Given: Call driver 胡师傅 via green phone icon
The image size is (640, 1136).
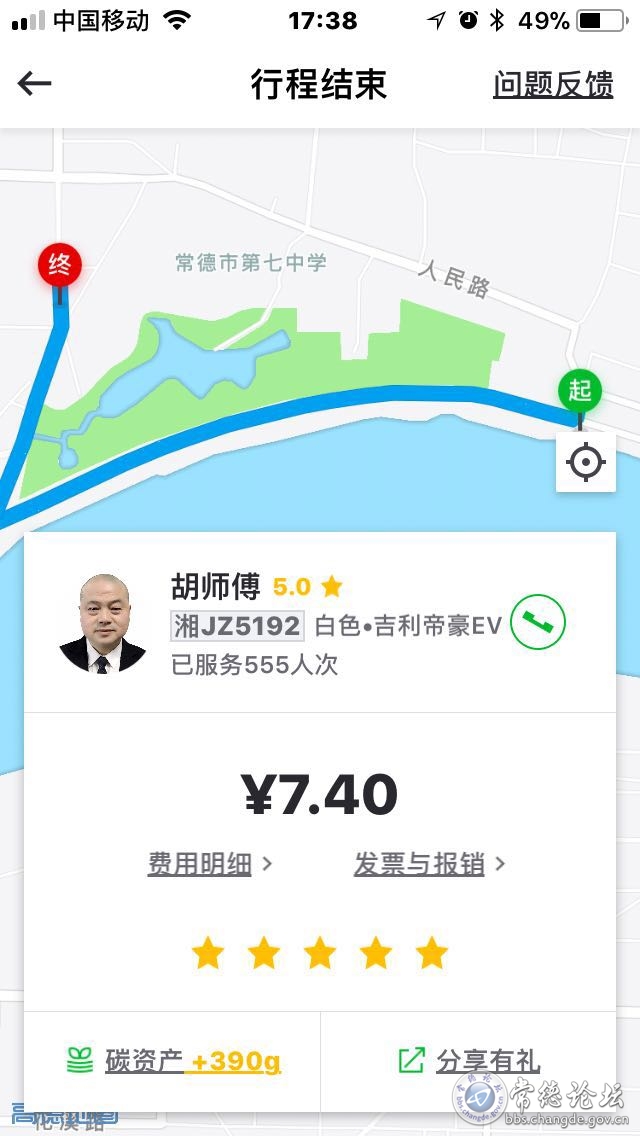Looking at the screenshot, I should pos(538,623).
